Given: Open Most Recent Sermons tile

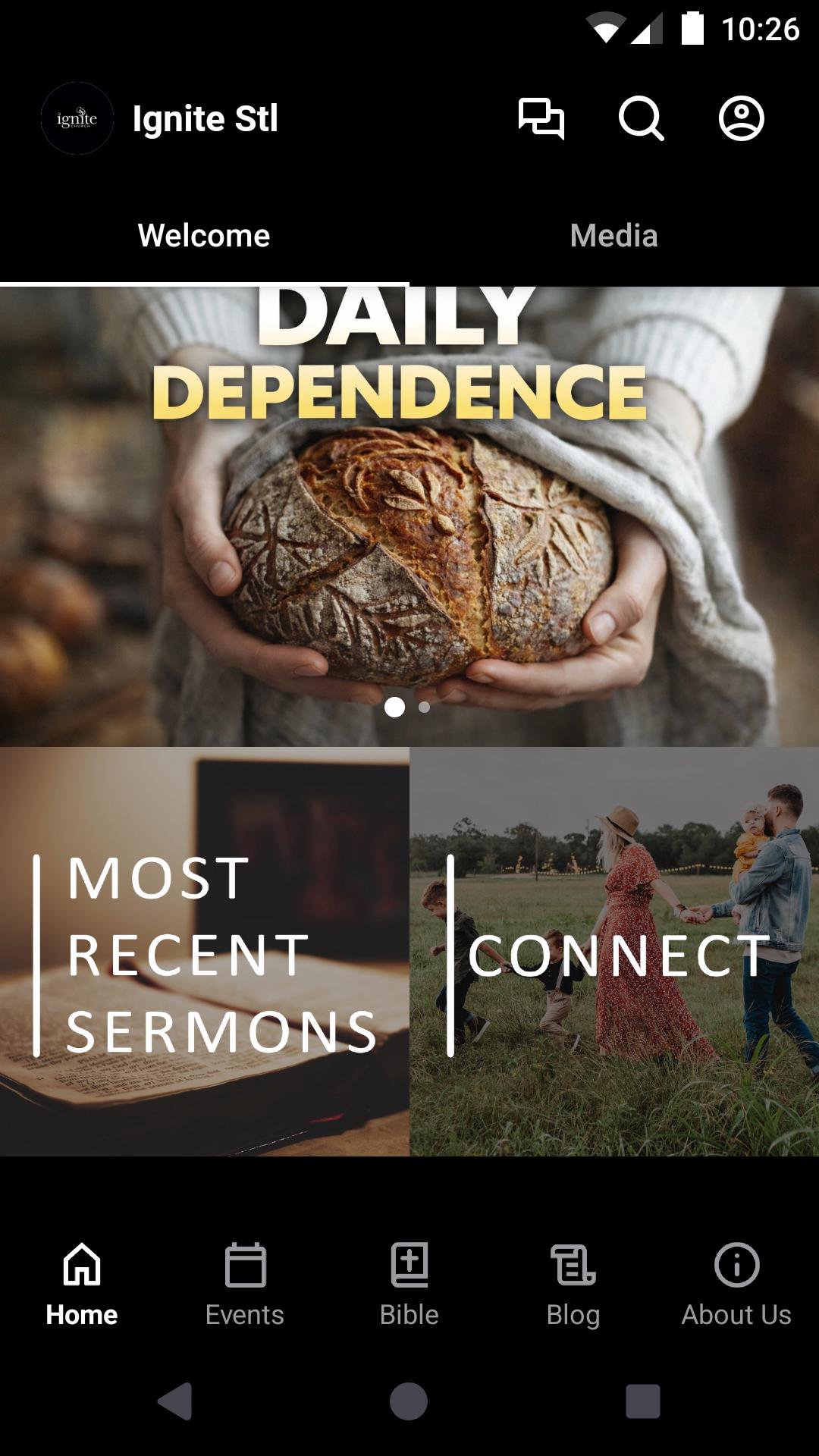Looking at the screenshot, I should coord(205,952).
